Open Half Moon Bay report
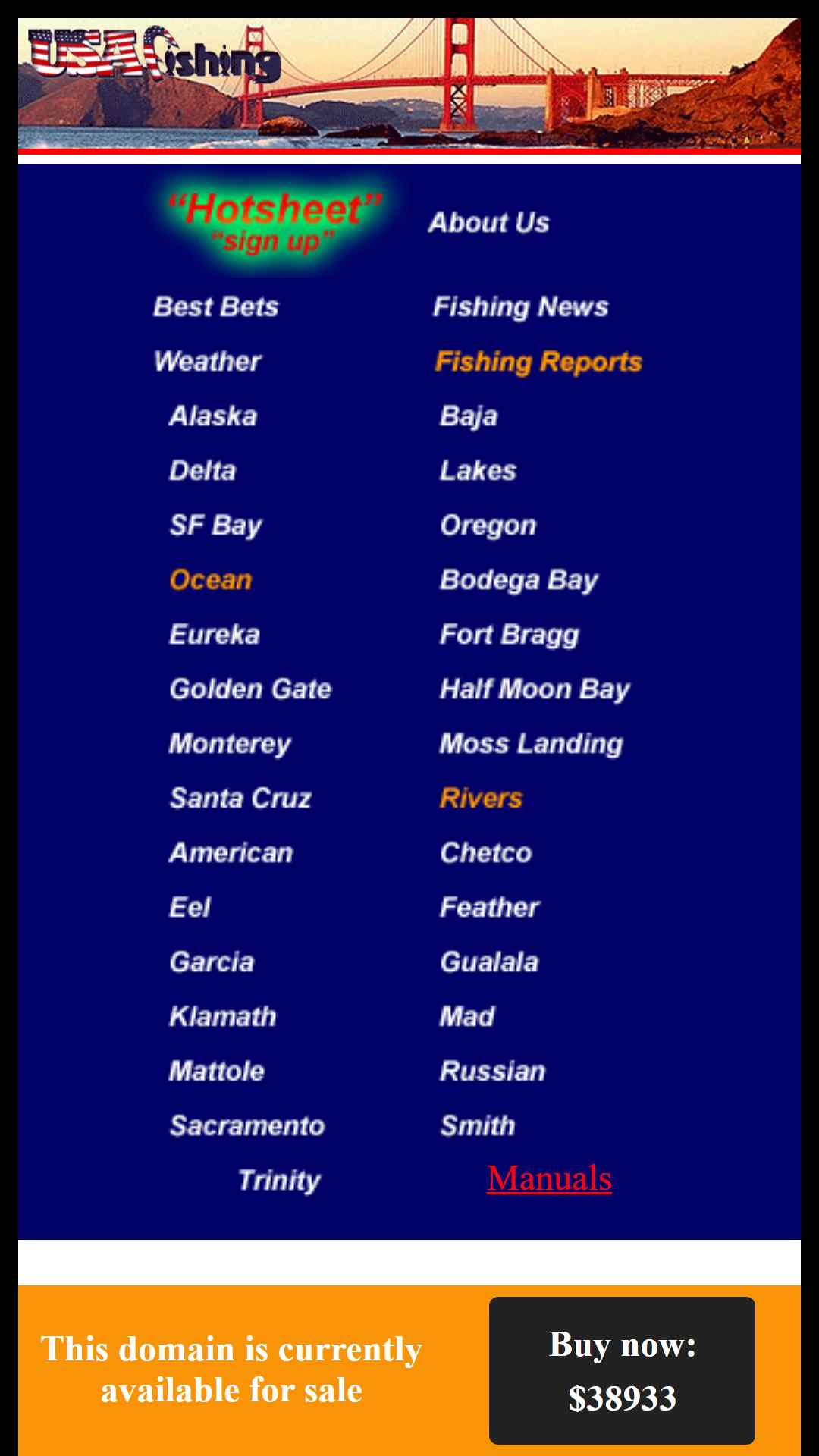The width and height of the screenshot is (819, 1456). click(535, 689)
